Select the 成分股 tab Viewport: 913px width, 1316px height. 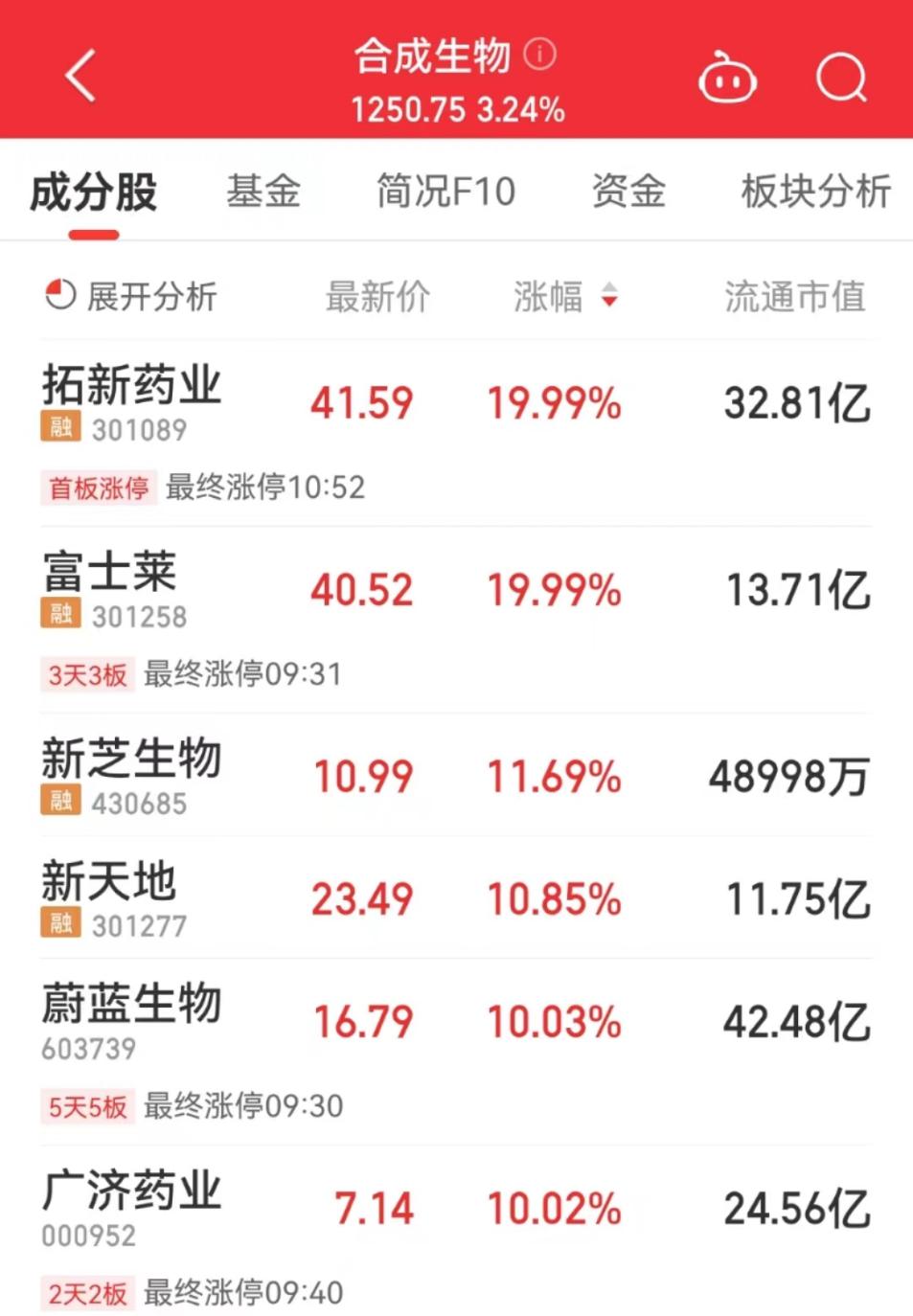tap(94, 192)
